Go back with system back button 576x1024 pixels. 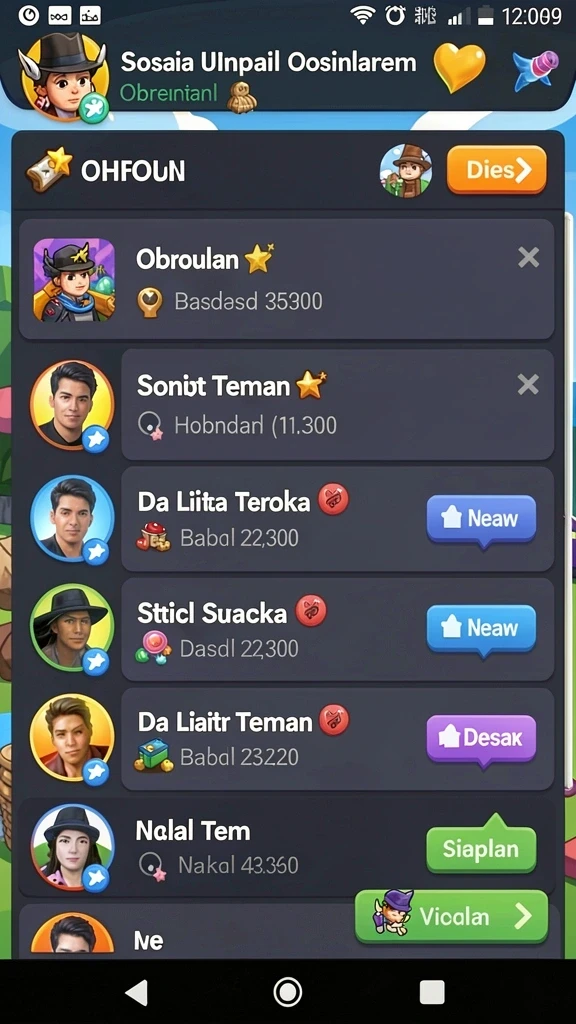[137, 993]
